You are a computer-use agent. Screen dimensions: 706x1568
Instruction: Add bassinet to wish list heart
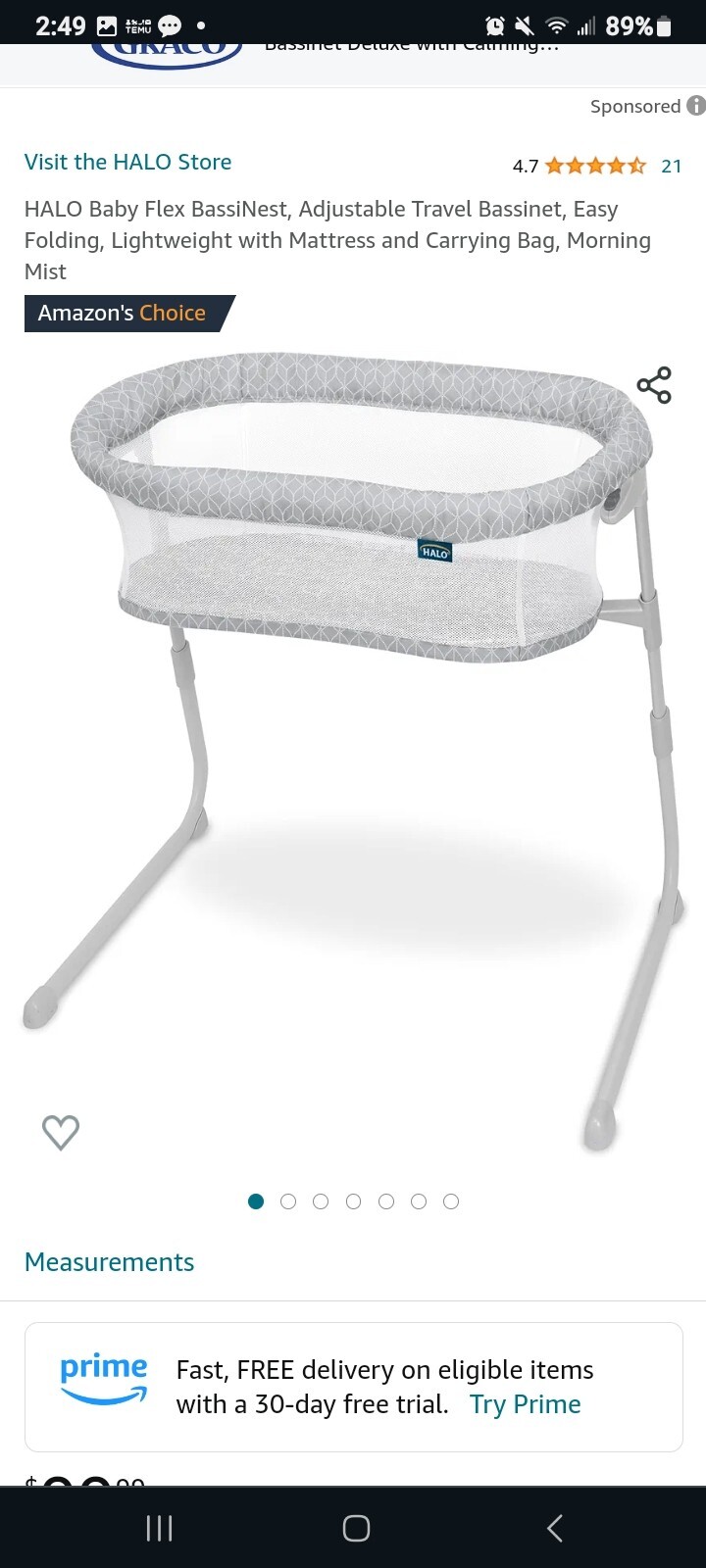[61, 1132]
